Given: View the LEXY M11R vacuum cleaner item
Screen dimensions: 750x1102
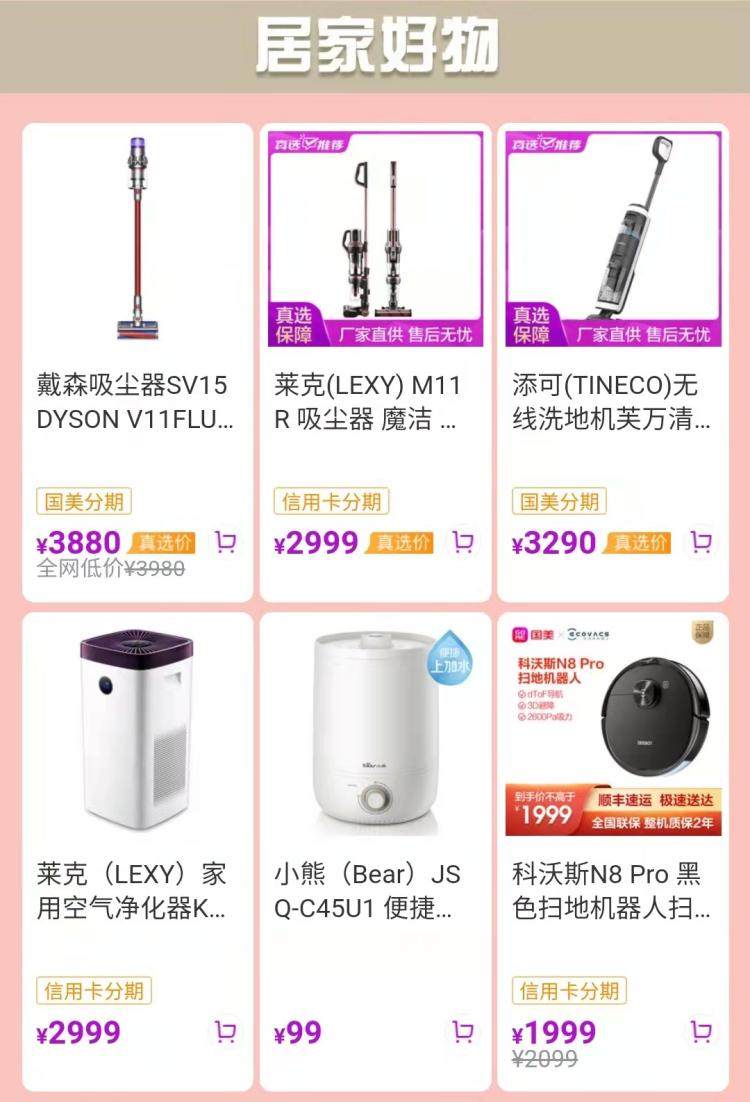Looking at the screenshot, I should [x=375, y=300].
